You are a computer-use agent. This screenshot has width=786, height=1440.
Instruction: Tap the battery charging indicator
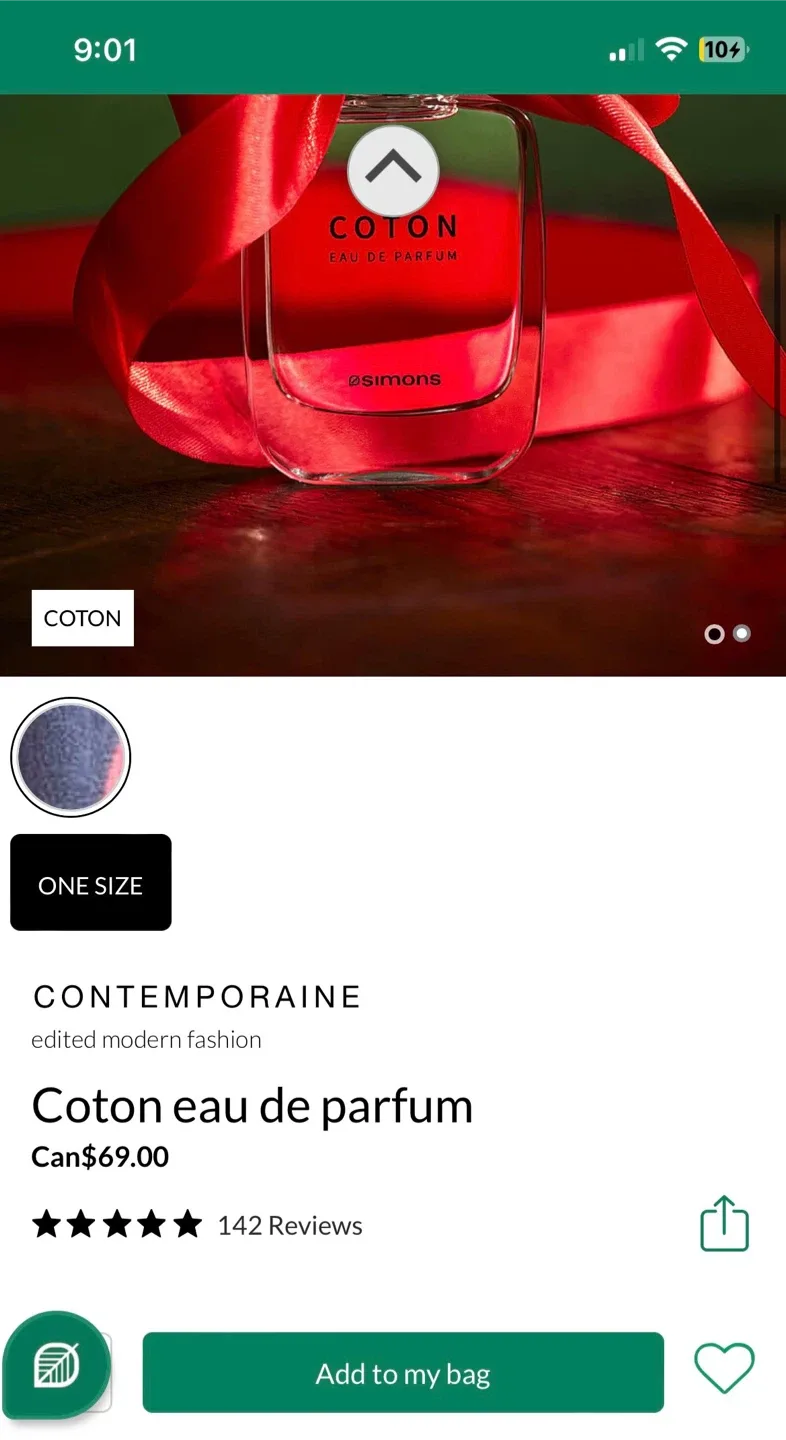[722, 48]
